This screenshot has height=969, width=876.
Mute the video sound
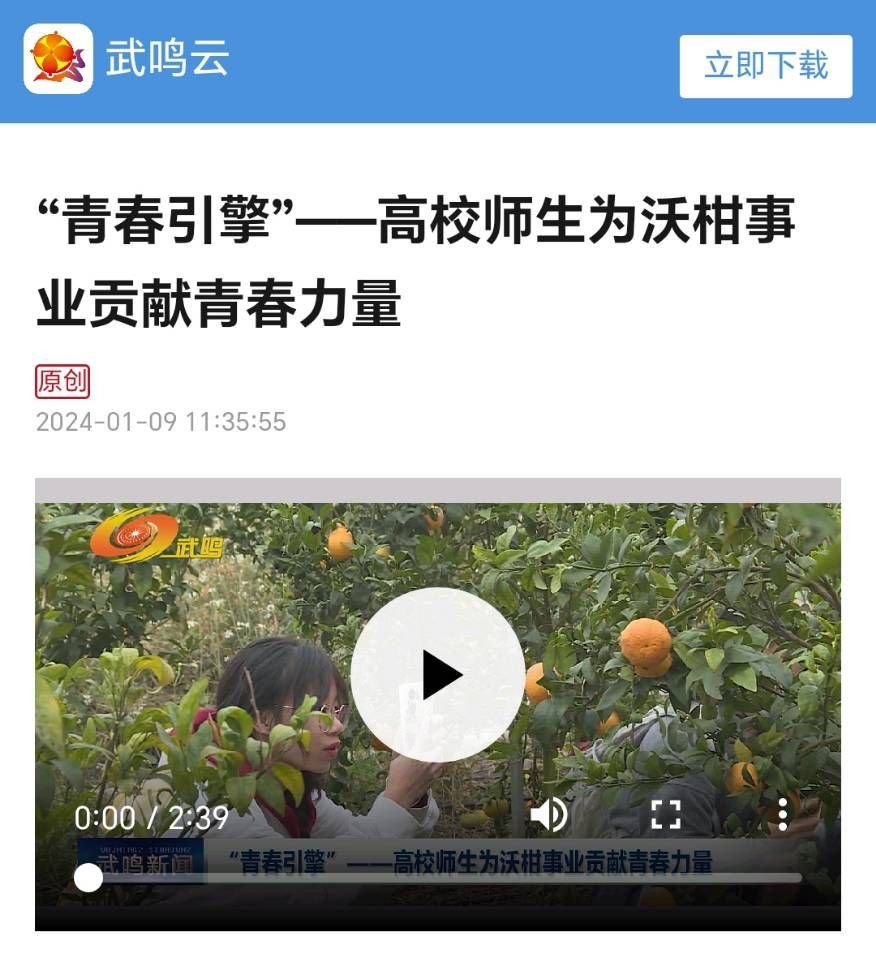pyautogui.click(x=548, y=815)
